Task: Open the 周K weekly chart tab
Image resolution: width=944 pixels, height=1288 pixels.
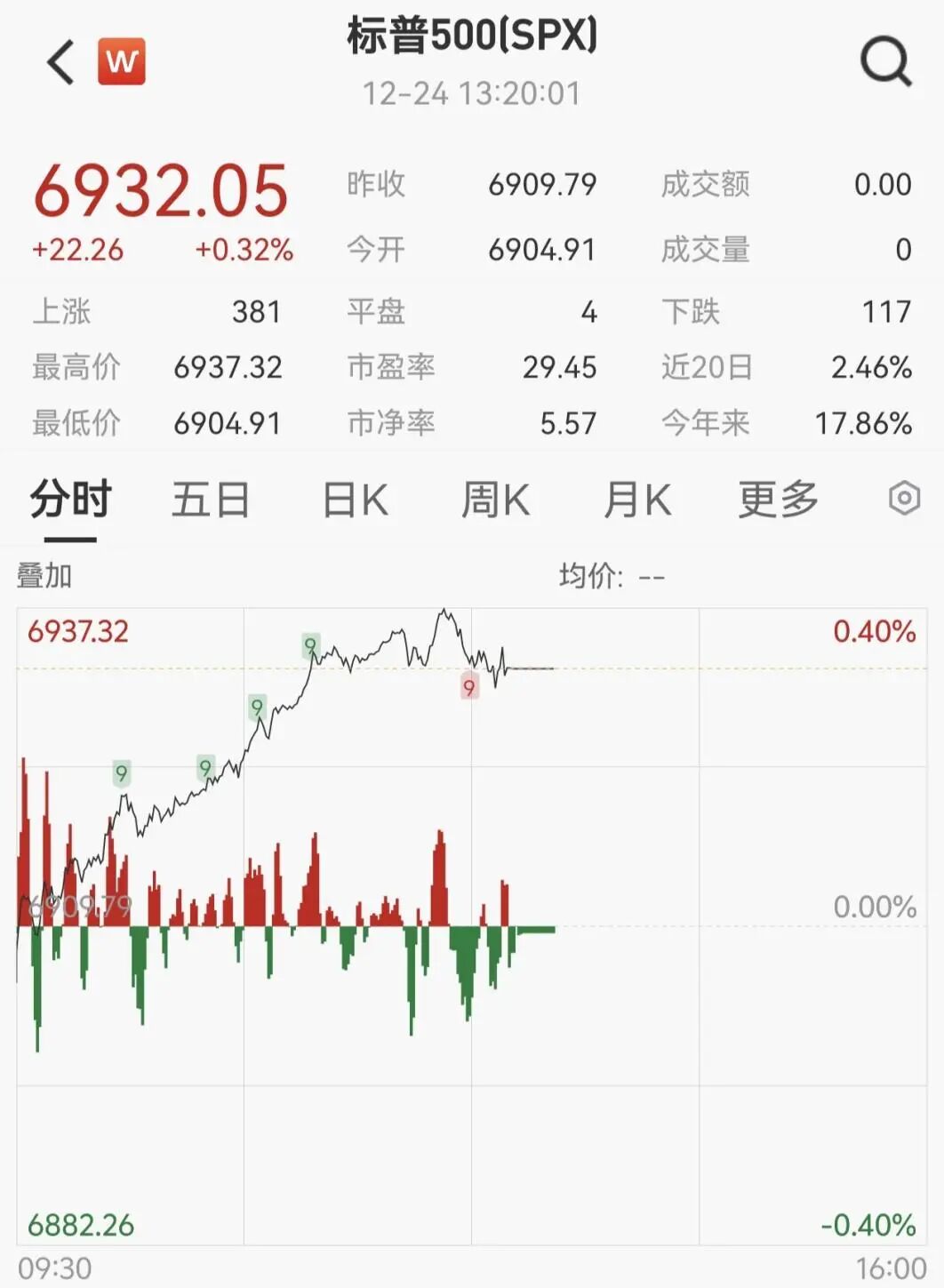Action: coord(495,500)
